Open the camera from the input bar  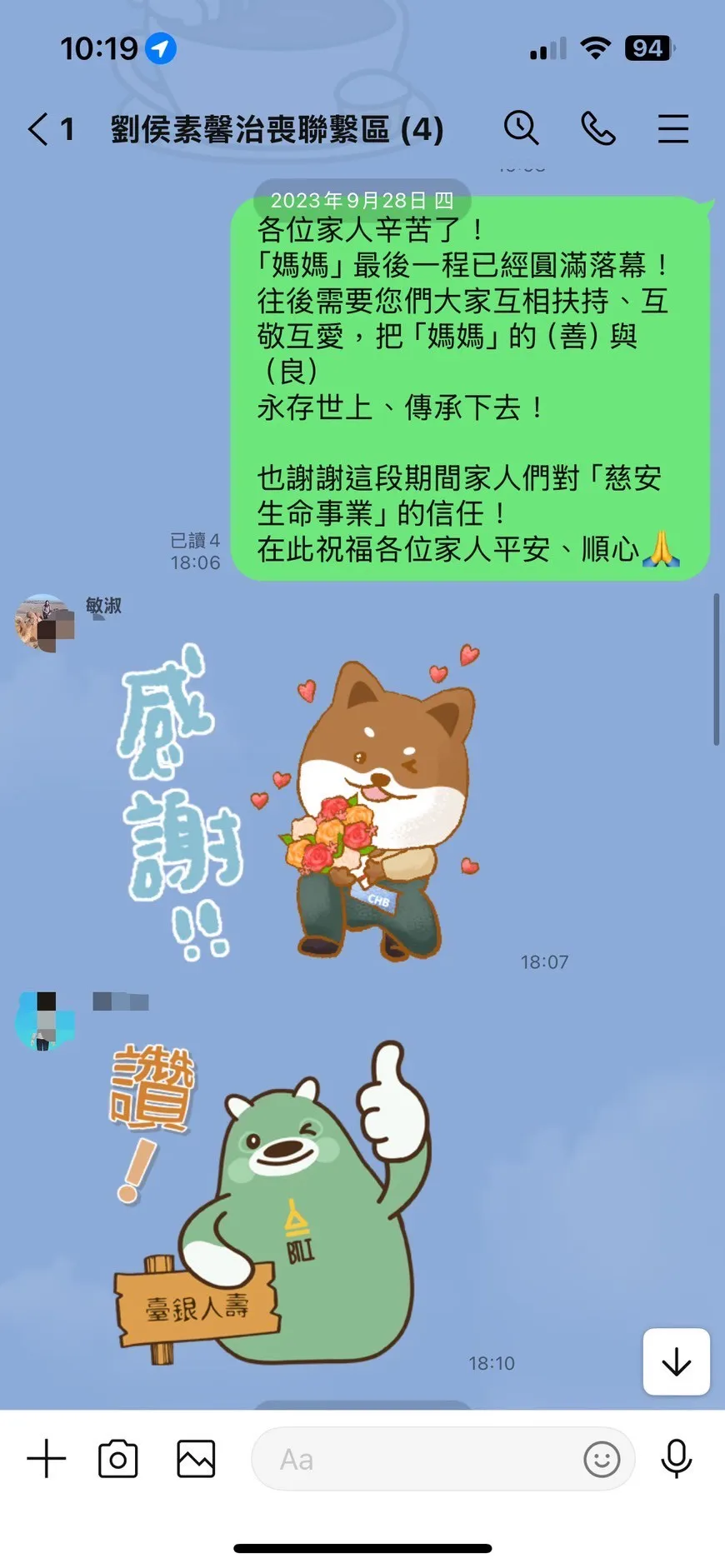click(118, 1459)
